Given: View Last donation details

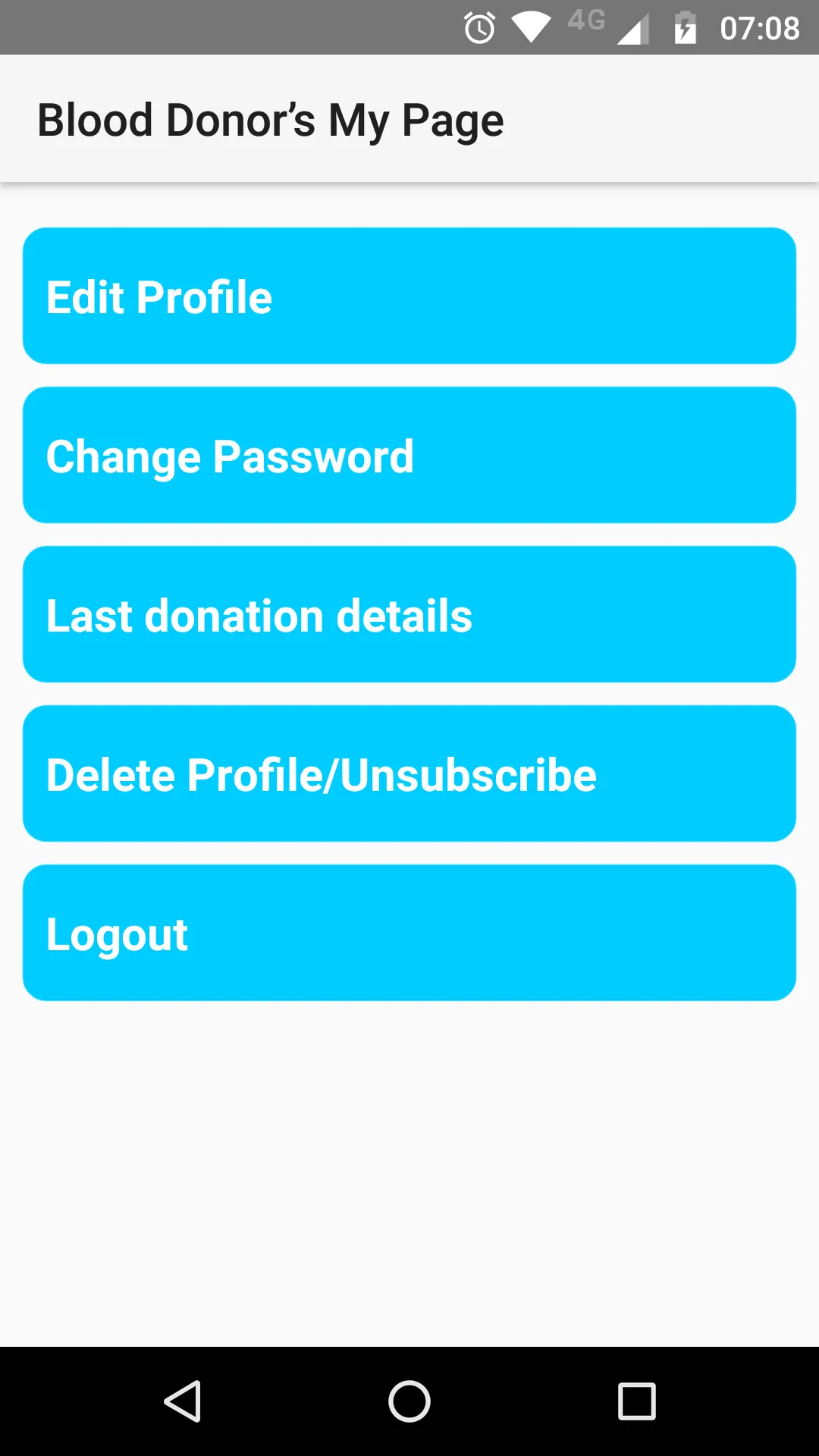Looking at the screenshot, I should click(x=409, y=614).
